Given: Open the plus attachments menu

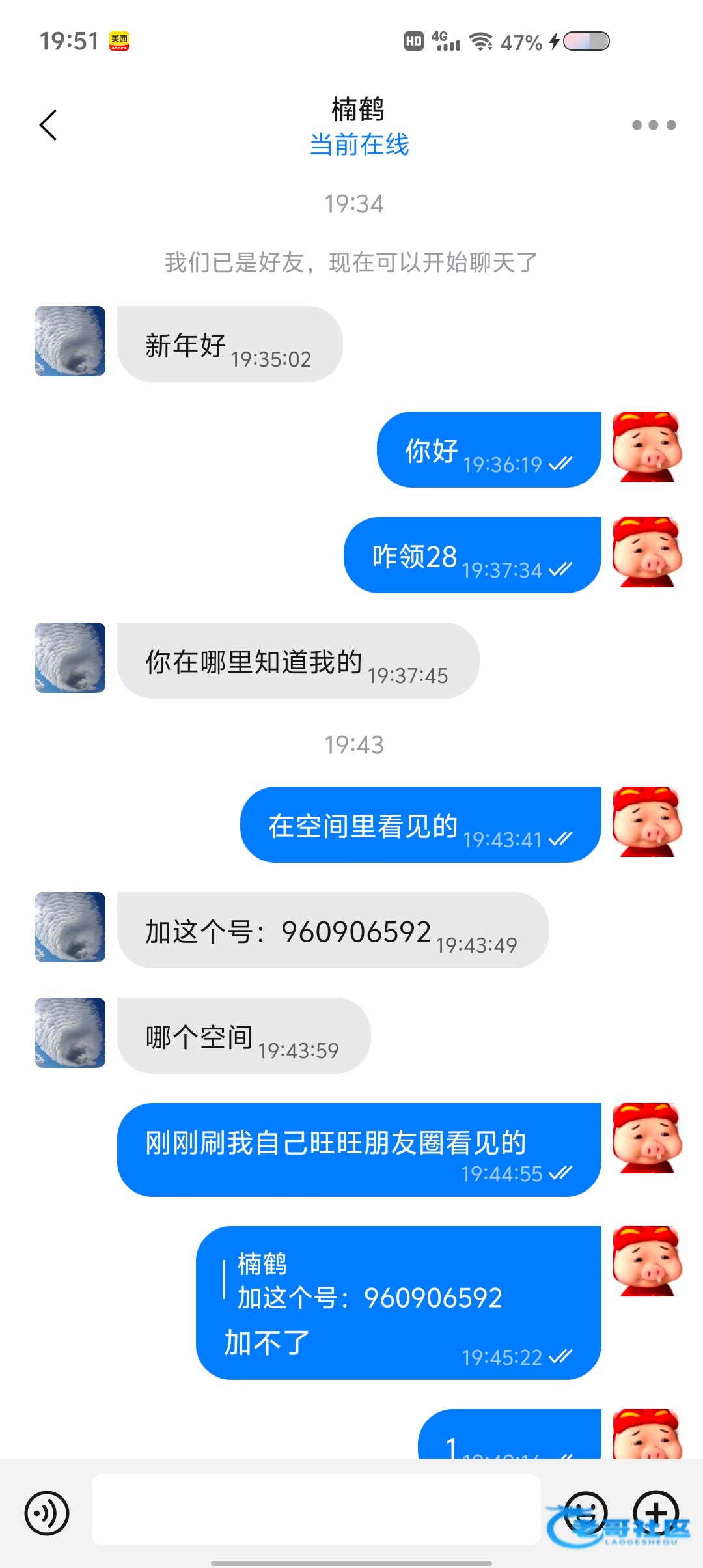Looking at the screenshot, I should (x=656, y=1513).
